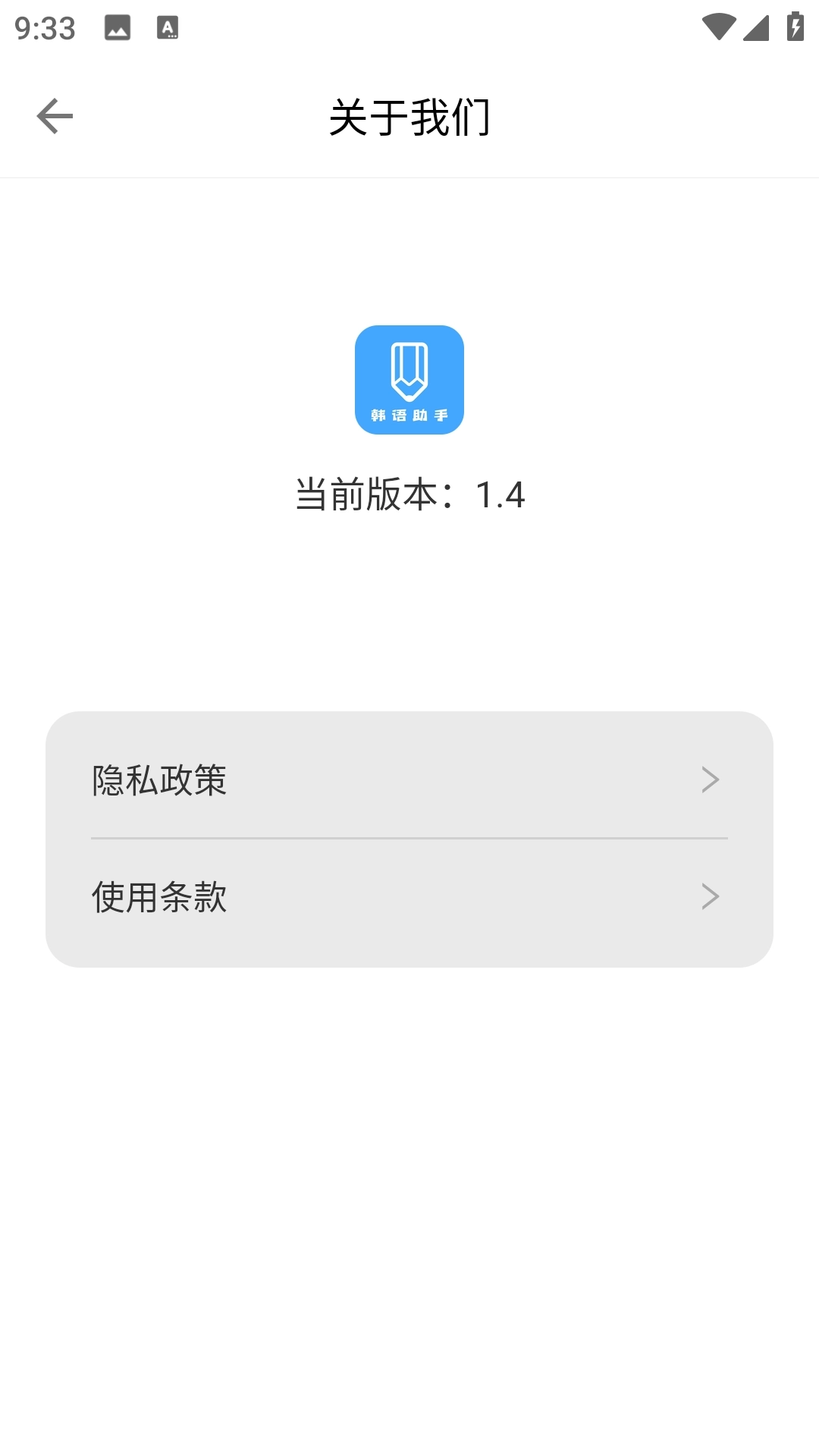The height and width of the screenshot is (1456, 819).
Task: Tap the back arrow to exit About page
Action: (53, 115)
